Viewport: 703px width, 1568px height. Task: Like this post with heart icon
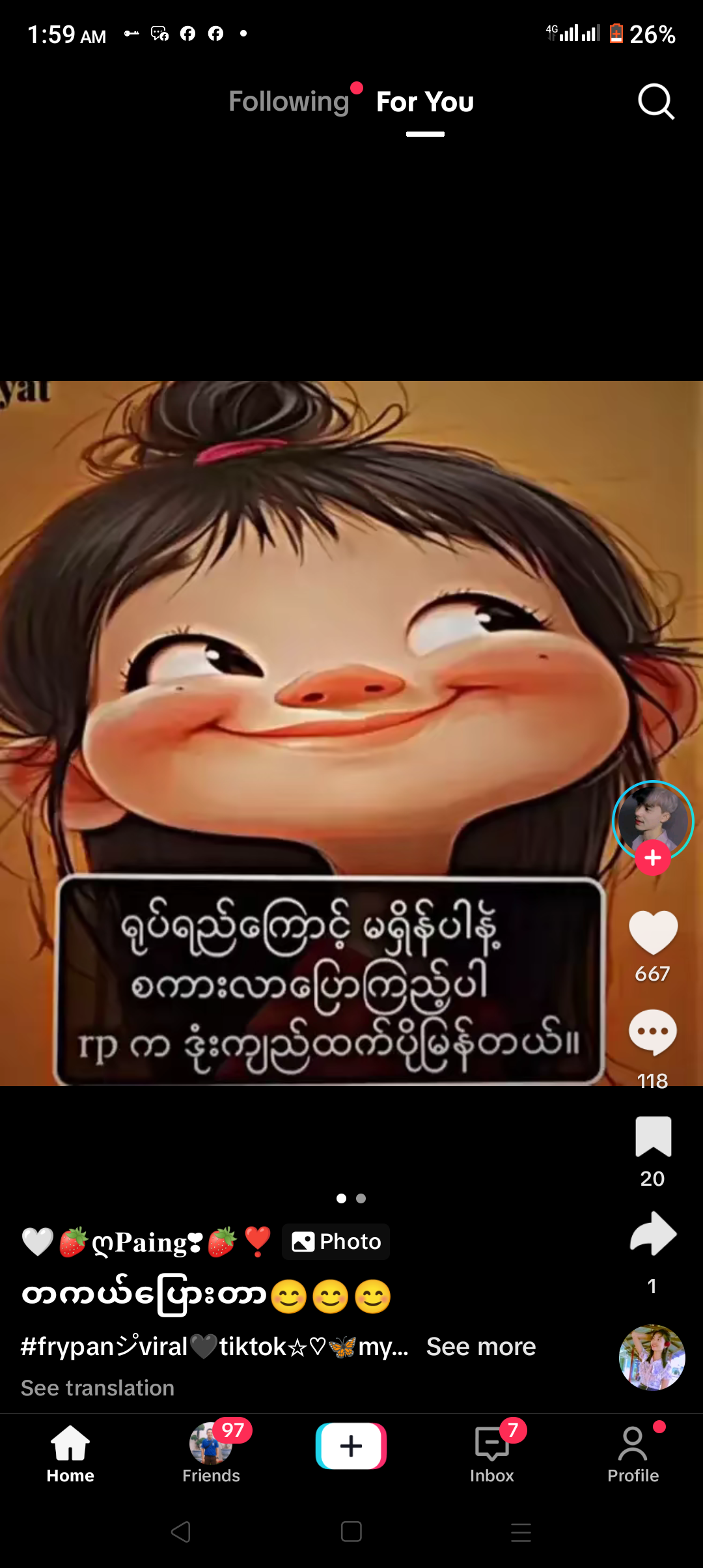point(653,932)
